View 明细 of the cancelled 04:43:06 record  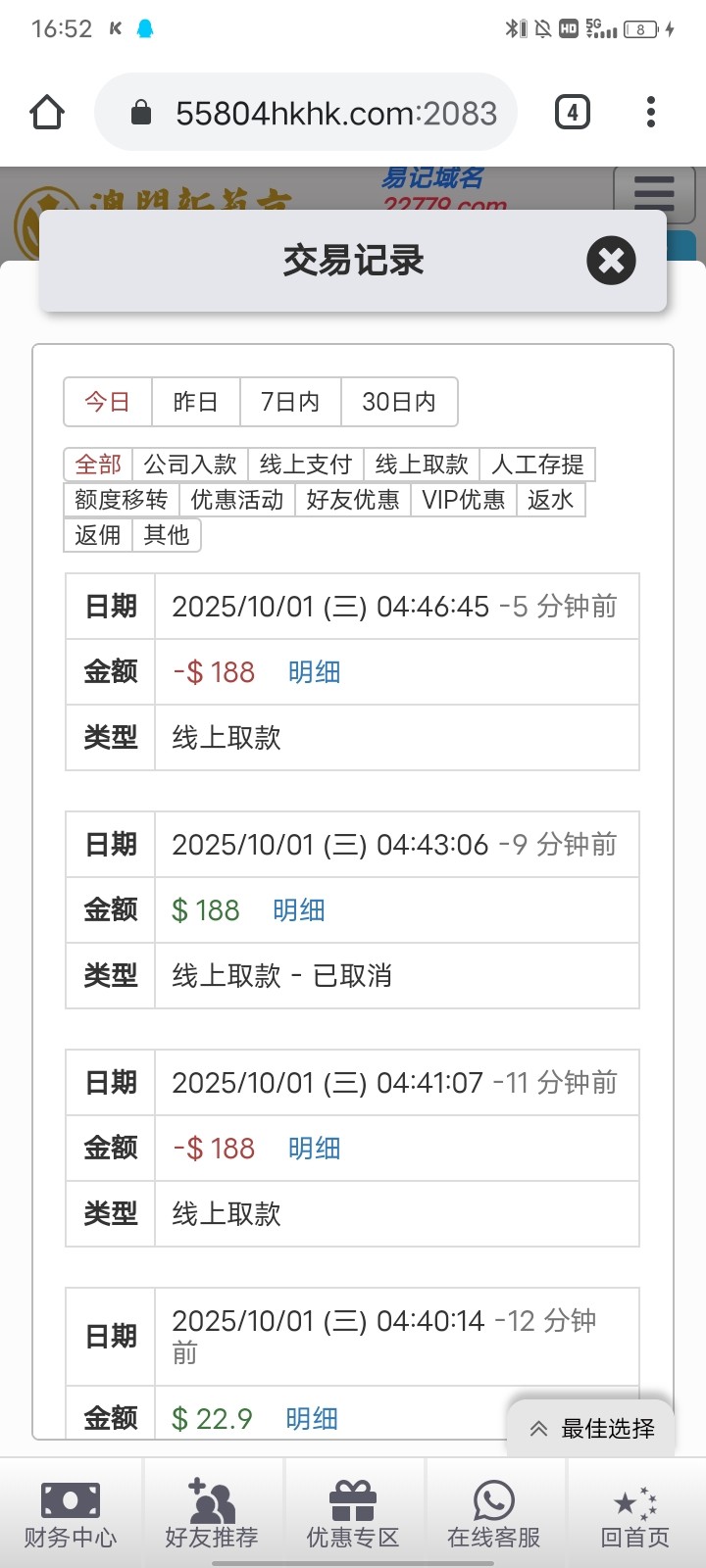[298, 910]
